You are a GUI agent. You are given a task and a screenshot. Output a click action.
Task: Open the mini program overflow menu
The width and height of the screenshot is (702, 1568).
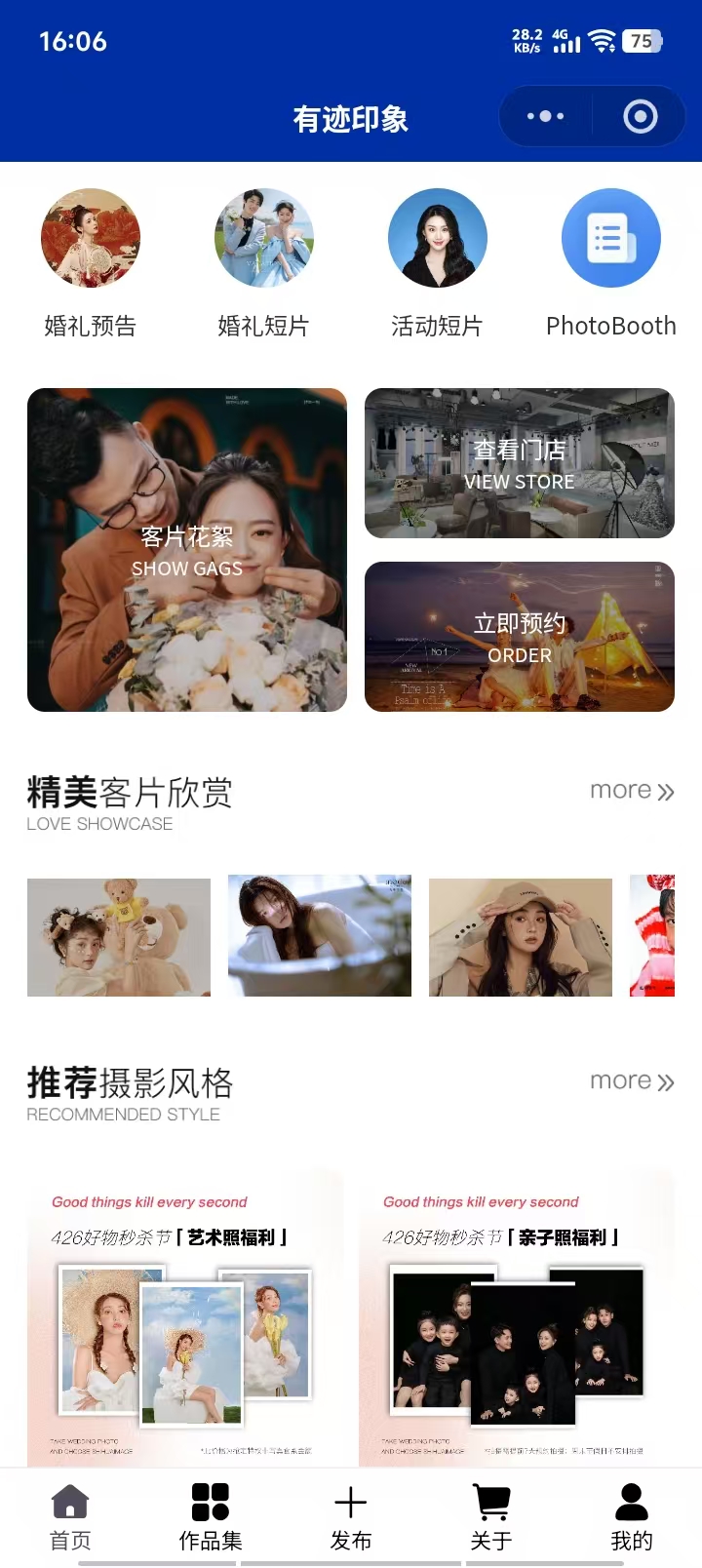point(545,117)
